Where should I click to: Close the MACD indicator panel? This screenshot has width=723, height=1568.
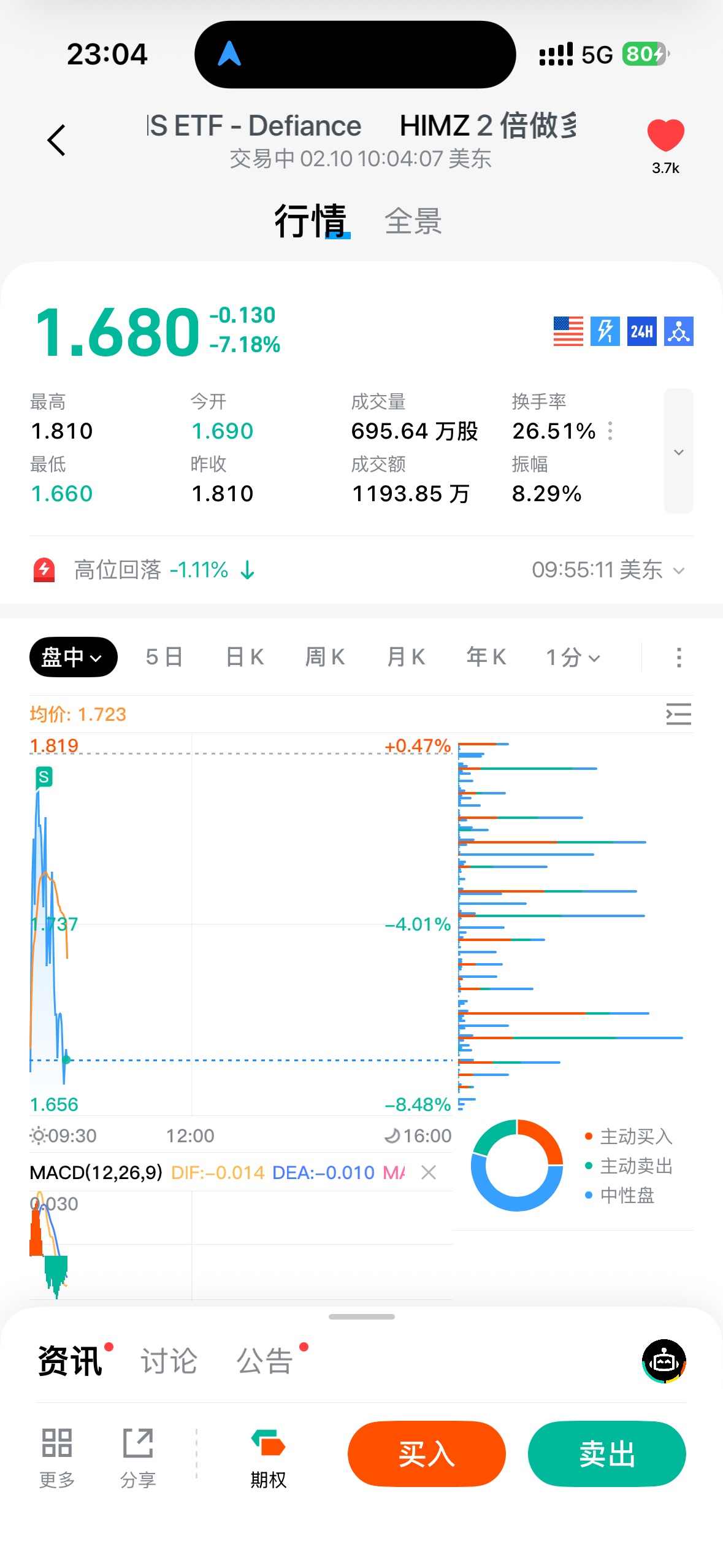429,1172
